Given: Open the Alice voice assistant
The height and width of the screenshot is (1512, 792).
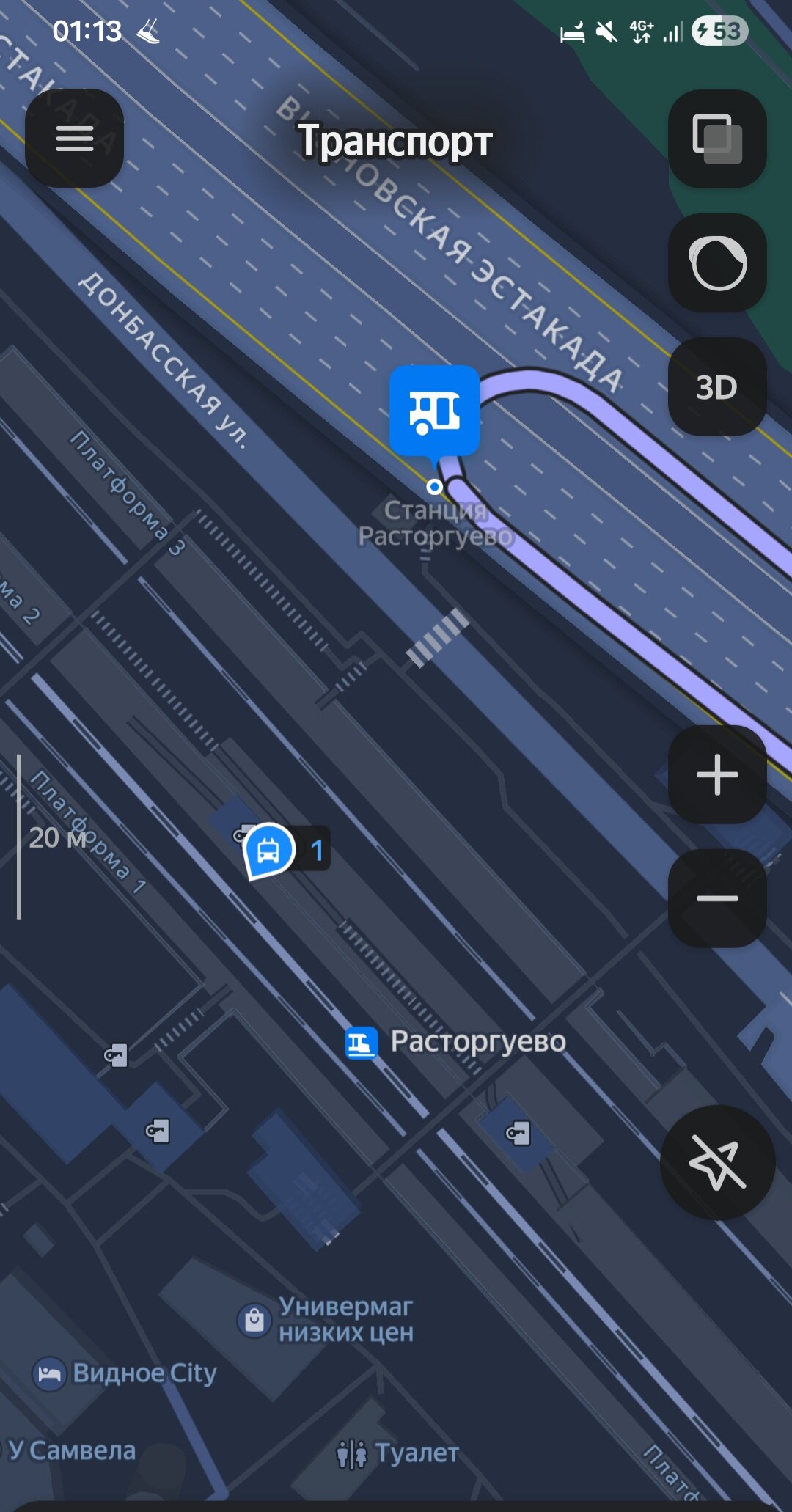Looking at the screenshot, I should (x=717, y=263).
